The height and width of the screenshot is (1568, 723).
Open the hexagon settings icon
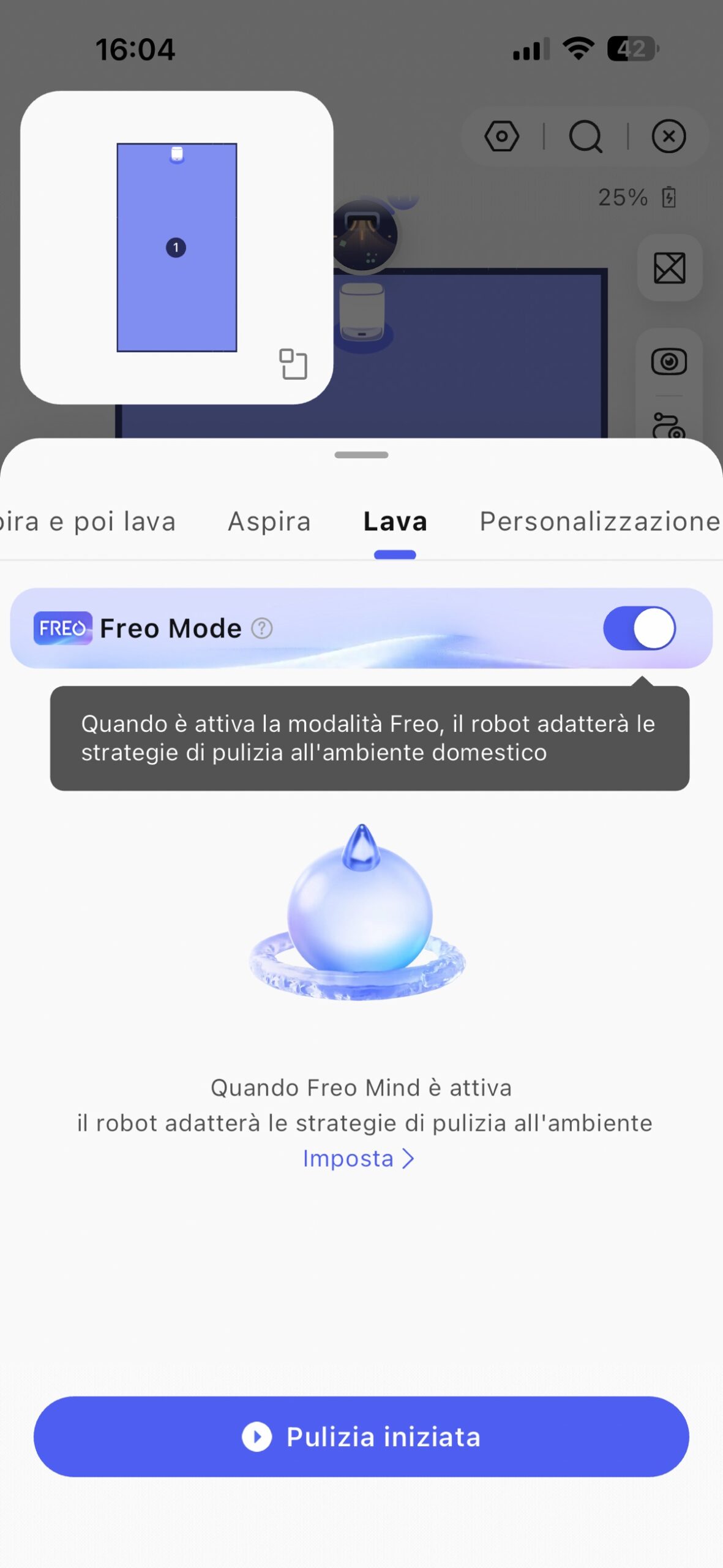coord(502,136)
